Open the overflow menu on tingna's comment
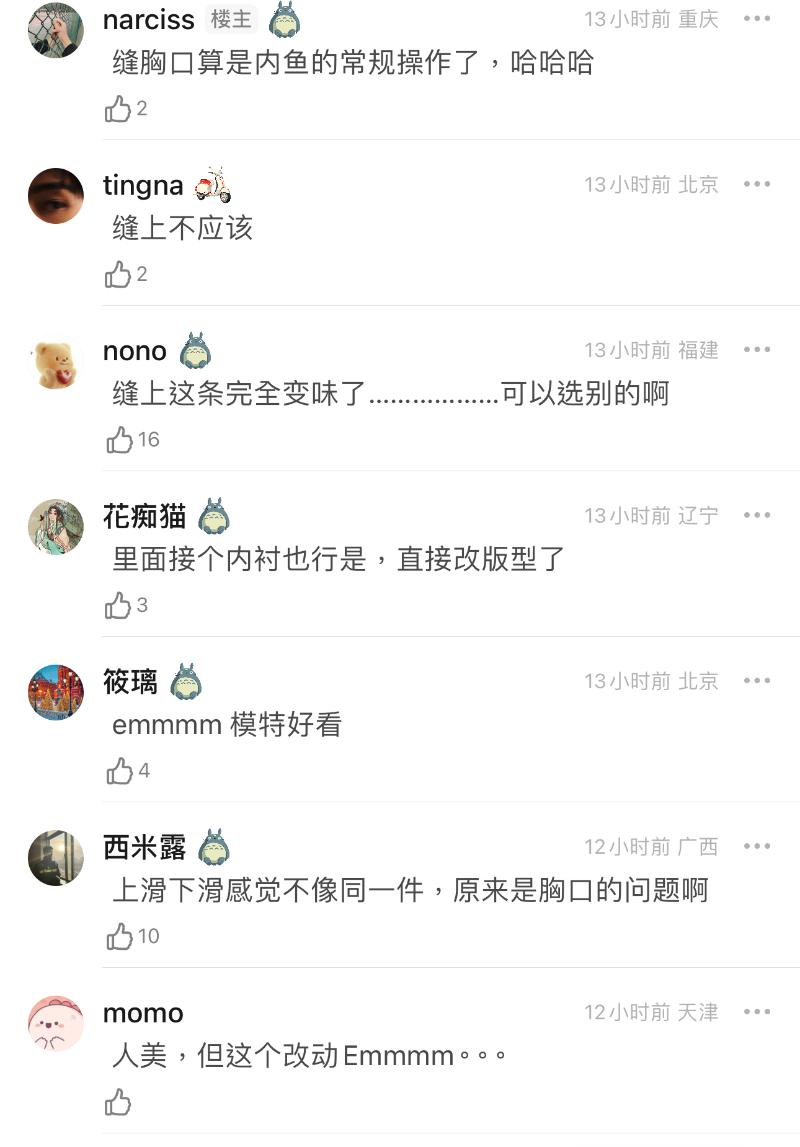The width and height of the screenshot is (800, 1147). pyautogui.click(x=757, y=184)
